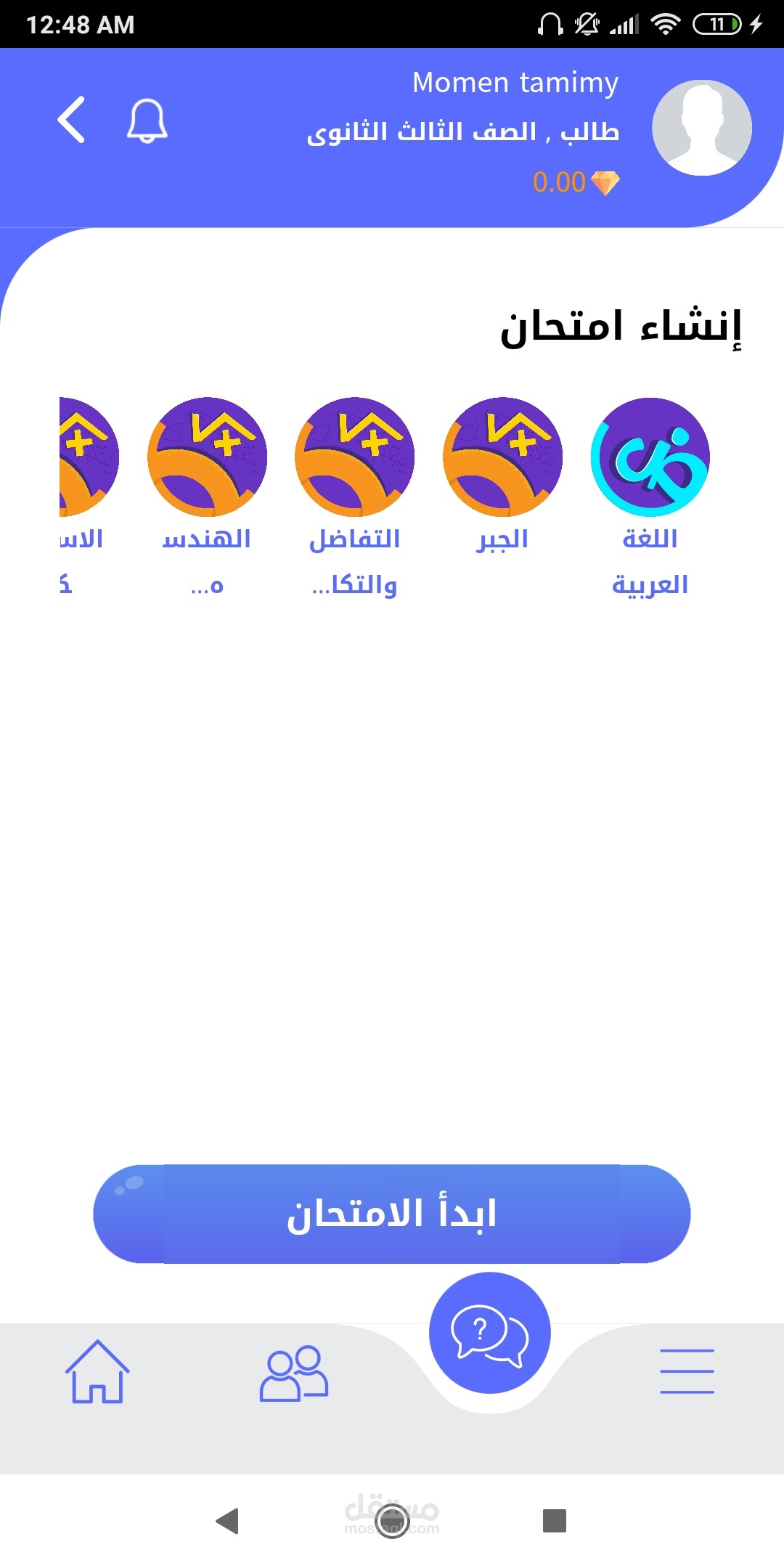The height and width of the screenshot is (1568, 784).
Task: Open the question chat floating button
Action: coord(490,1333)
